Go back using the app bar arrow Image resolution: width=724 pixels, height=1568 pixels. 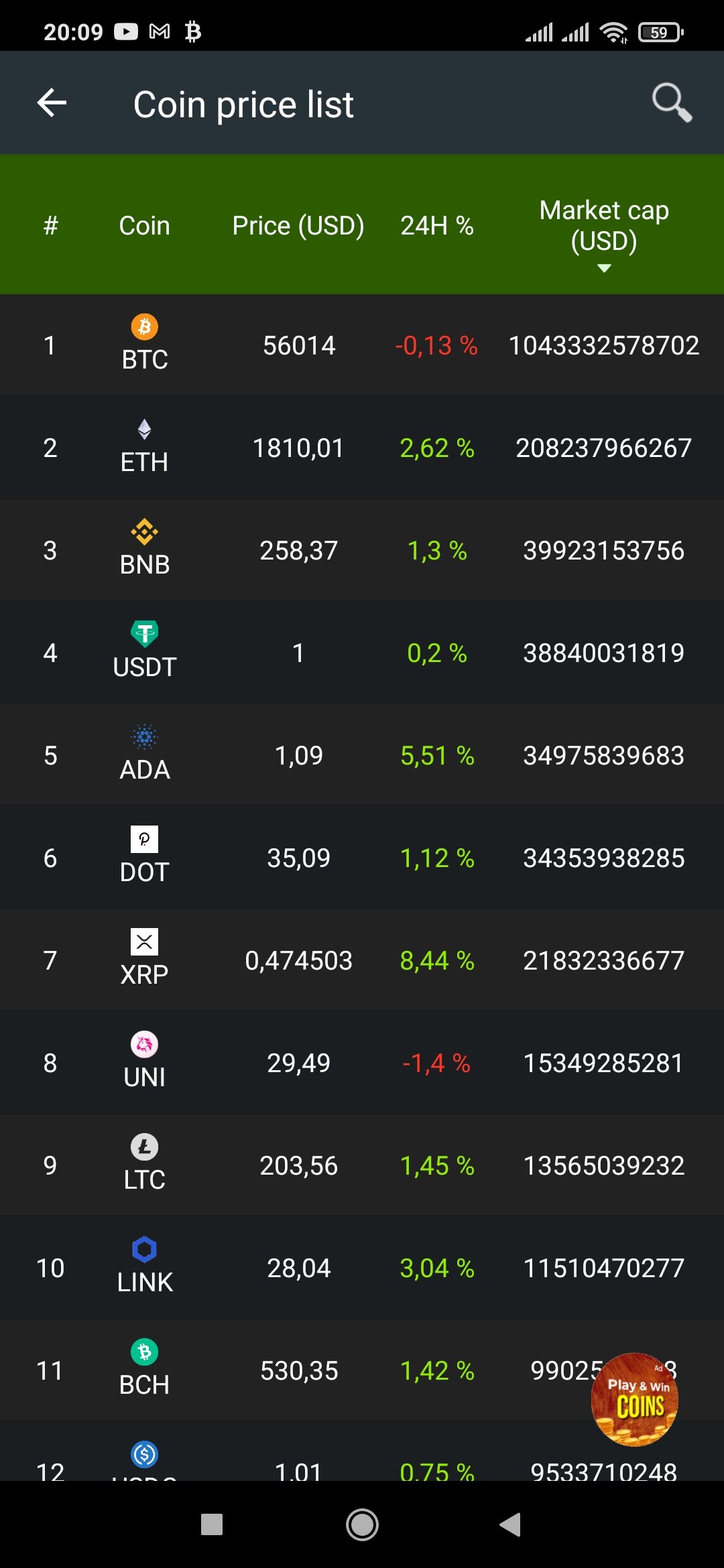(52, 103)
